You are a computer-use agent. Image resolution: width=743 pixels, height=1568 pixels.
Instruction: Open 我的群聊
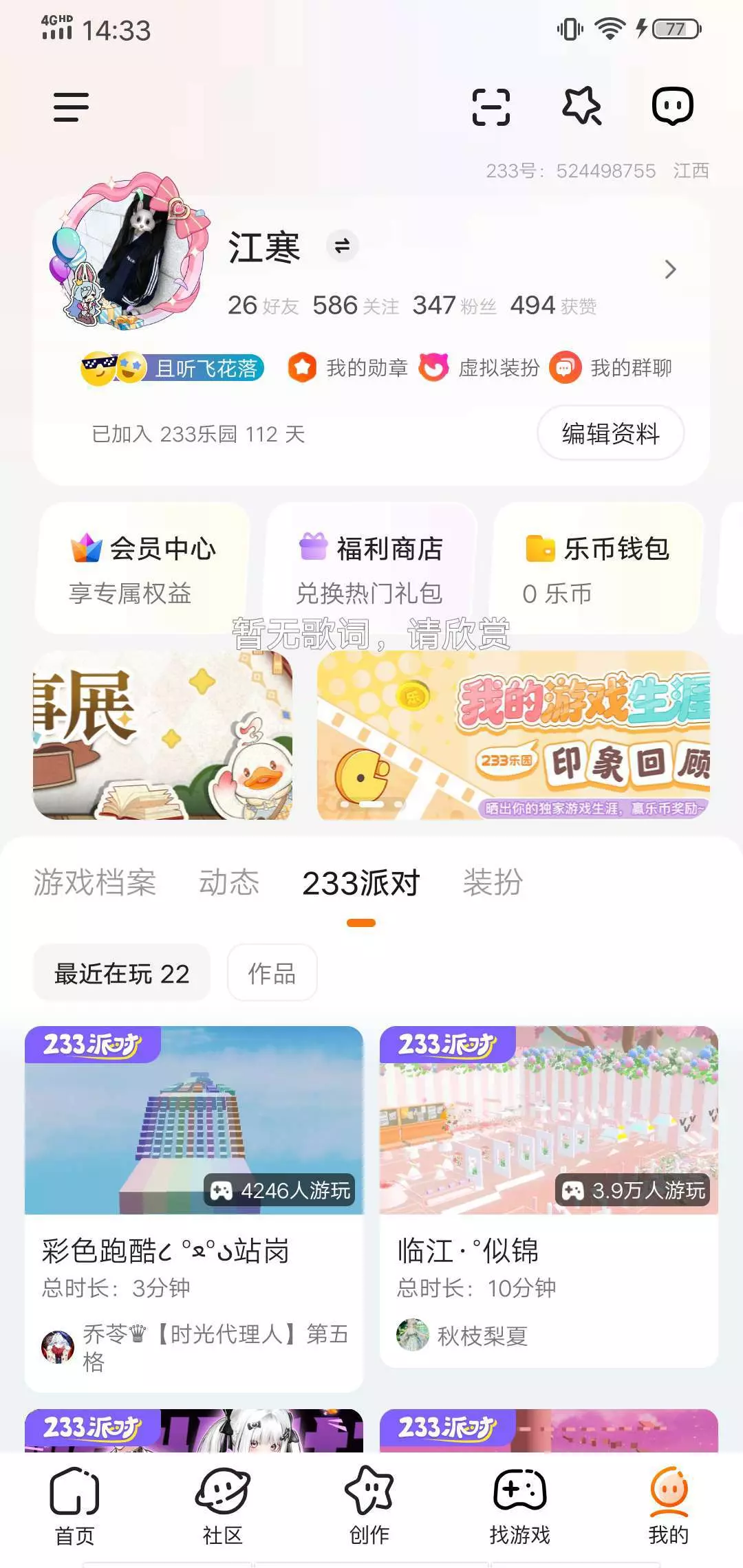[x=611, y=368]
